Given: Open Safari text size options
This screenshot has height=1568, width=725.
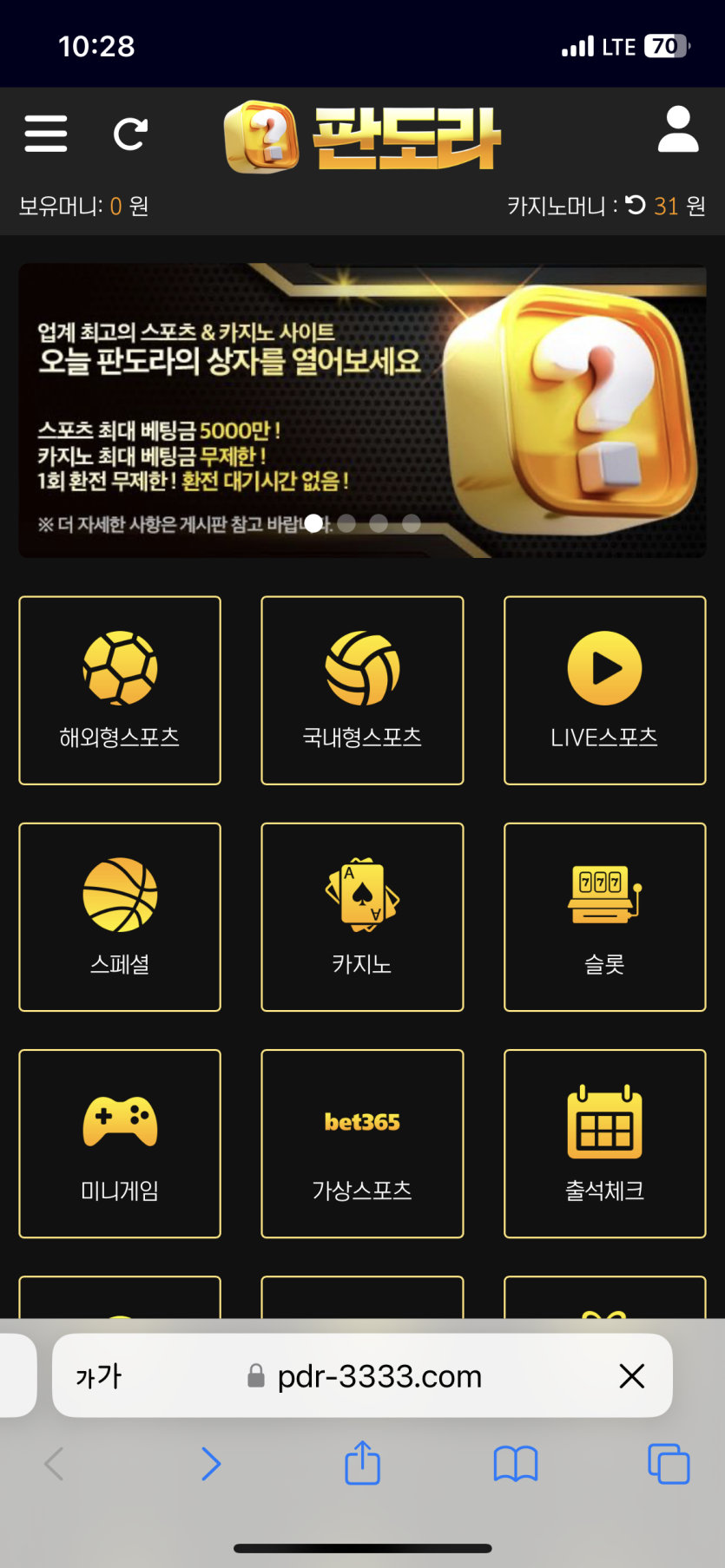Looking at the screenshot, I should 99,1376.
